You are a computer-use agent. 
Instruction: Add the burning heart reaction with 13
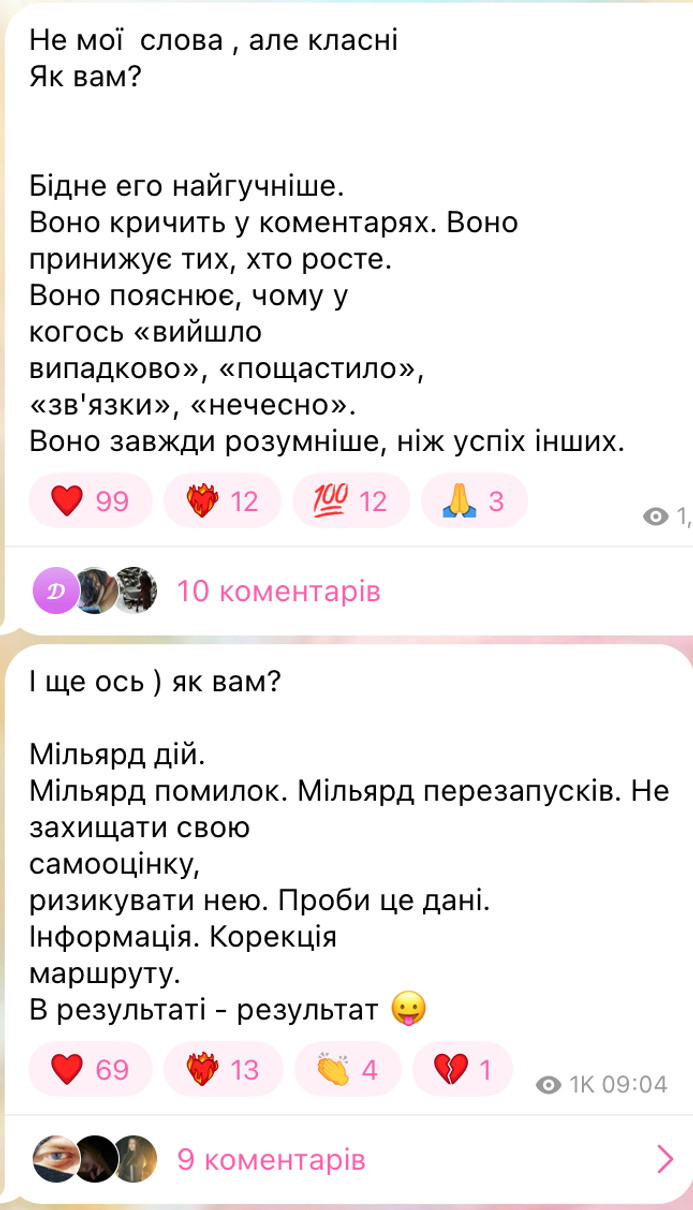[222, 1070]
